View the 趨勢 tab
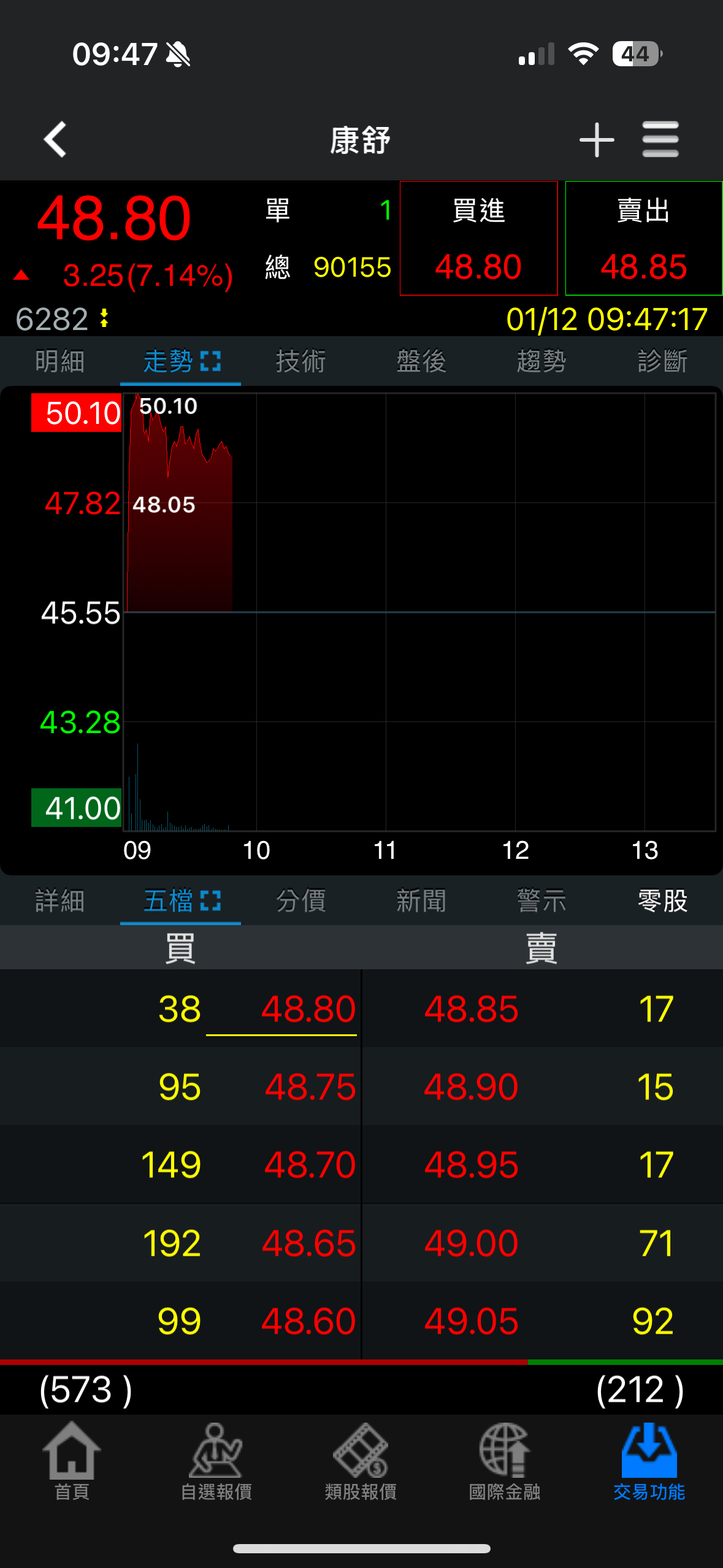The image size is (723, 1568). click(x=541, y=361)
